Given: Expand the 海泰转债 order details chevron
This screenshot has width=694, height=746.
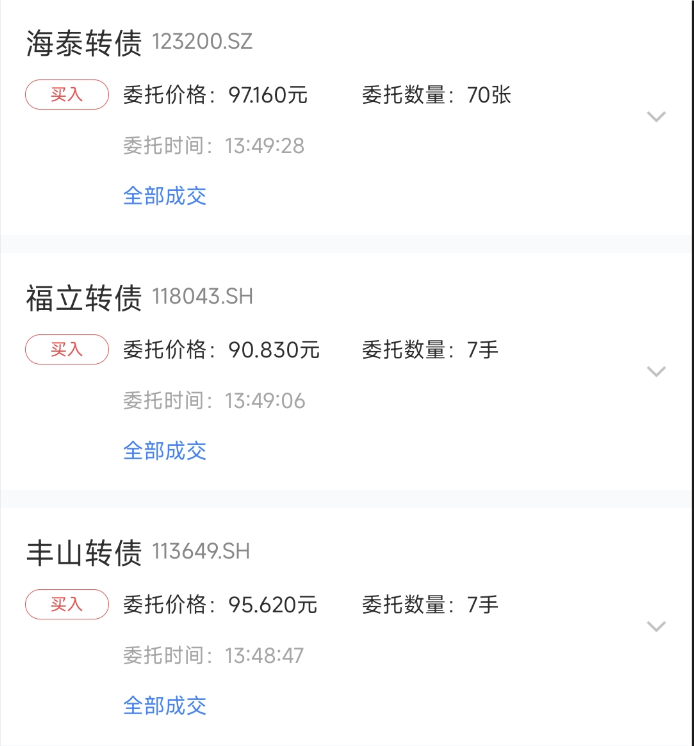Looking at the screenshot, I should click(x=656, y=117).
